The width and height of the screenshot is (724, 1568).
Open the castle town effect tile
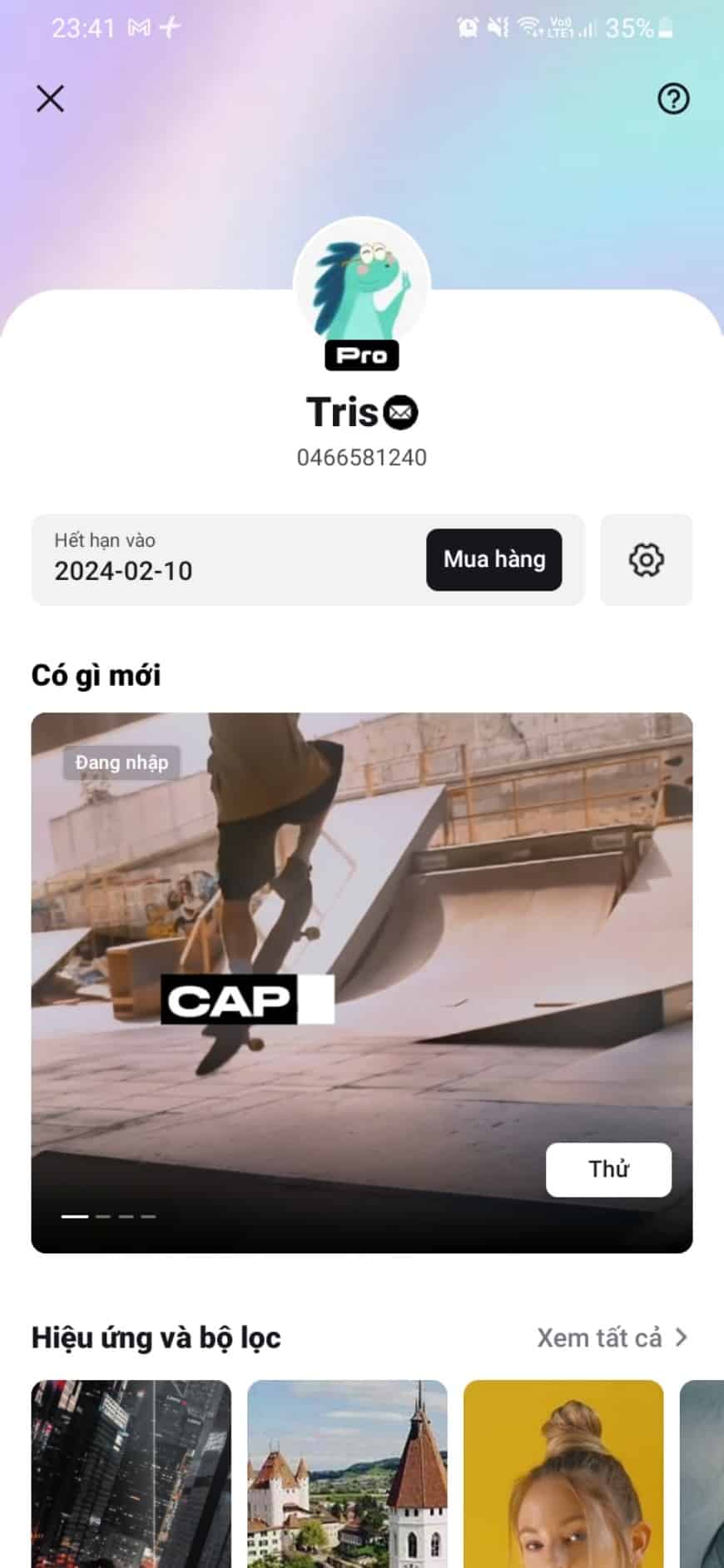click(x=347, y=1473)
